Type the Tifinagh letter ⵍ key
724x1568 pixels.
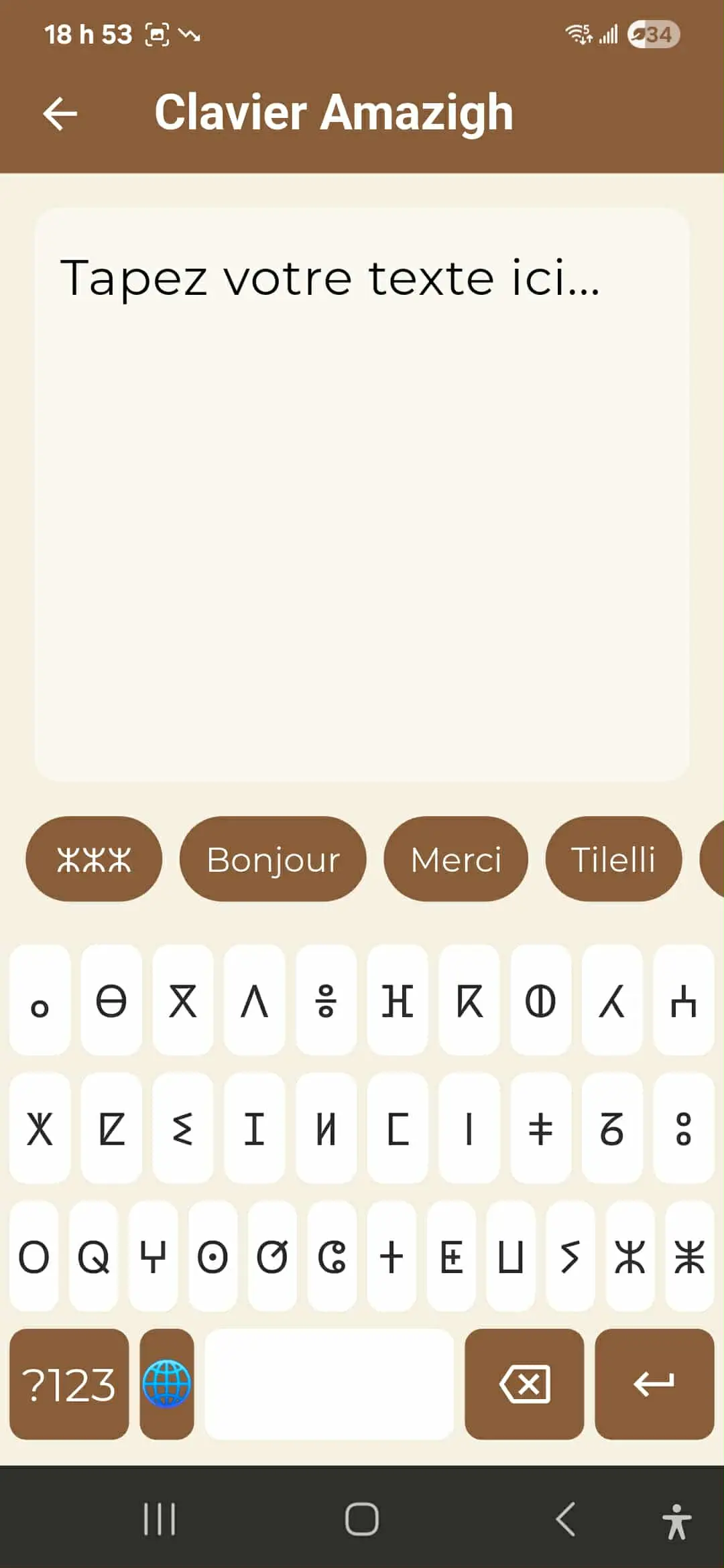(x=326, y=1128)
